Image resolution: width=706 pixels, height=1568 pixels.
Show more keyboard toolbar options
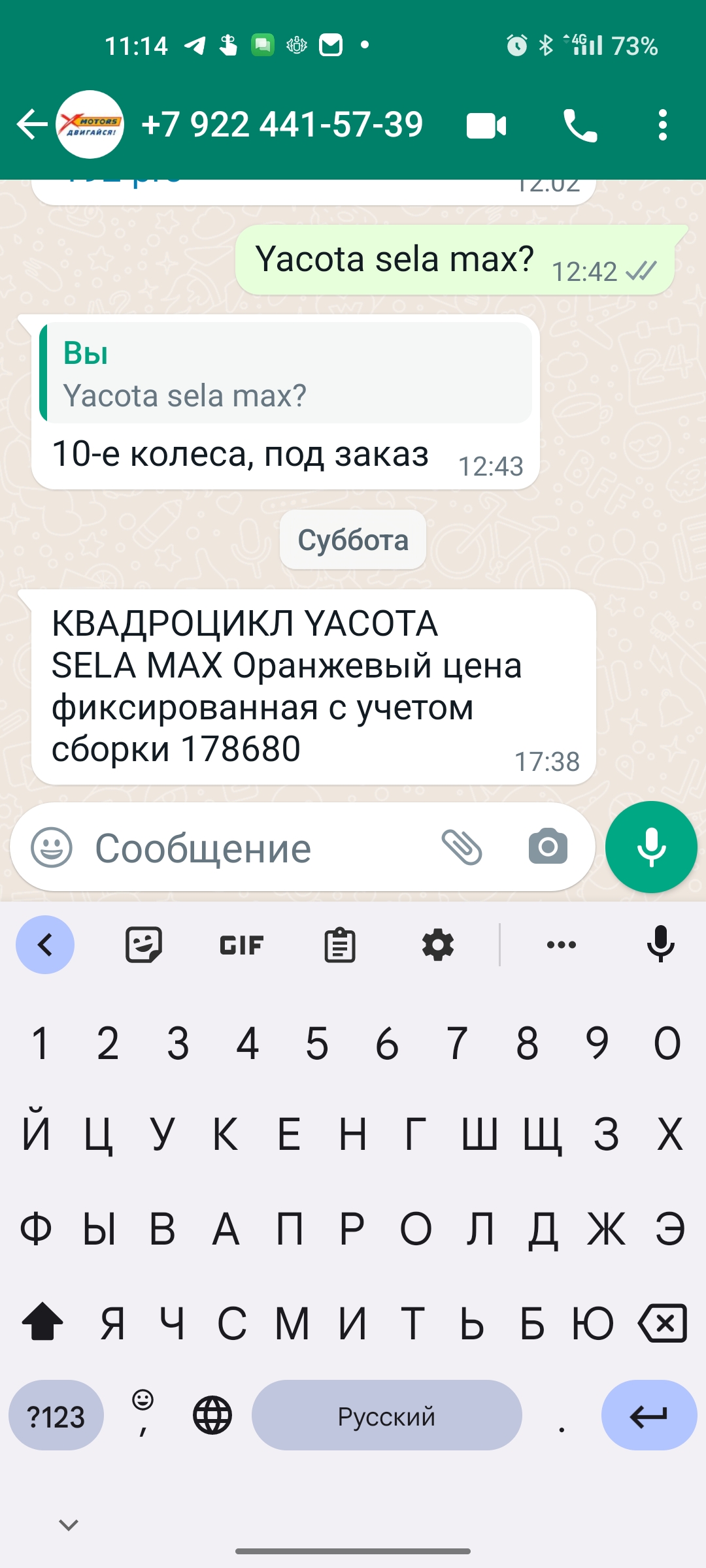562,945
